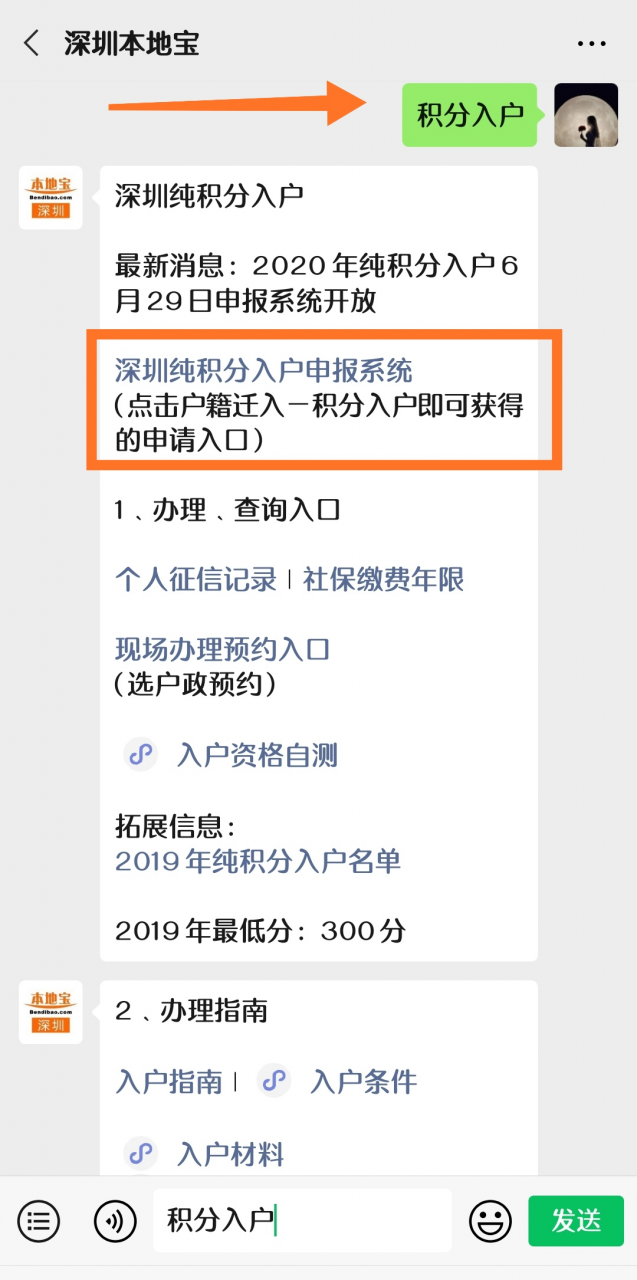Image resolution: width=637 pixels, height=1280 pixels.
Task: Go back from 深圳本地宝 chat
Action: click(x=32, y=43)
